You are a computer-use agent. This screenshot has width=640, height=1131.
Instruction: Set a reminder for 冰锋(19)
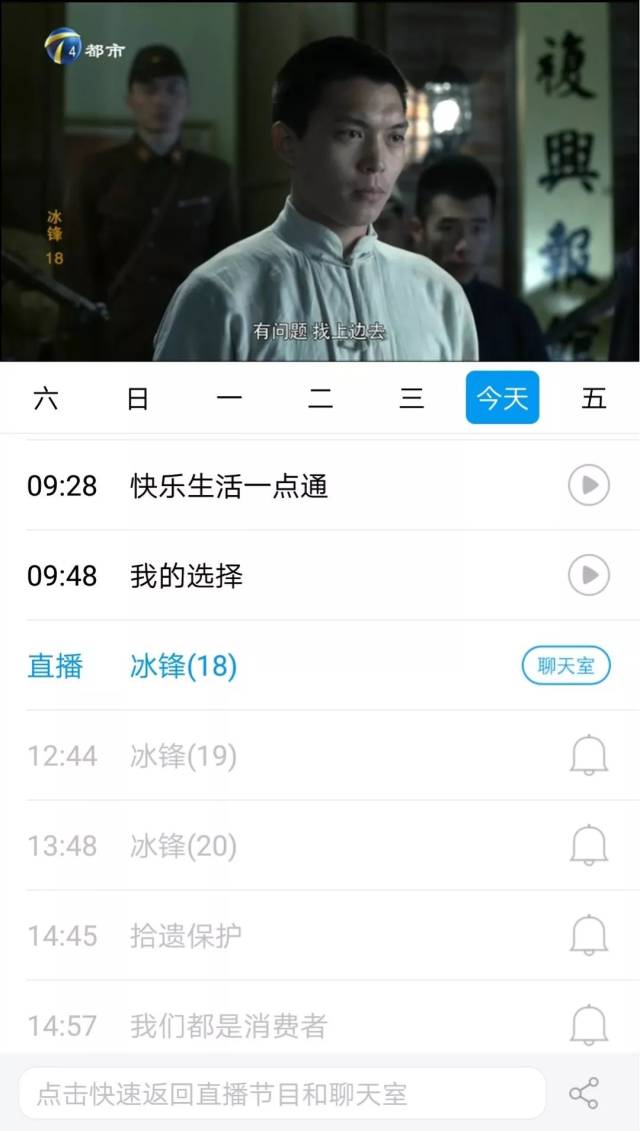[589, 756]
